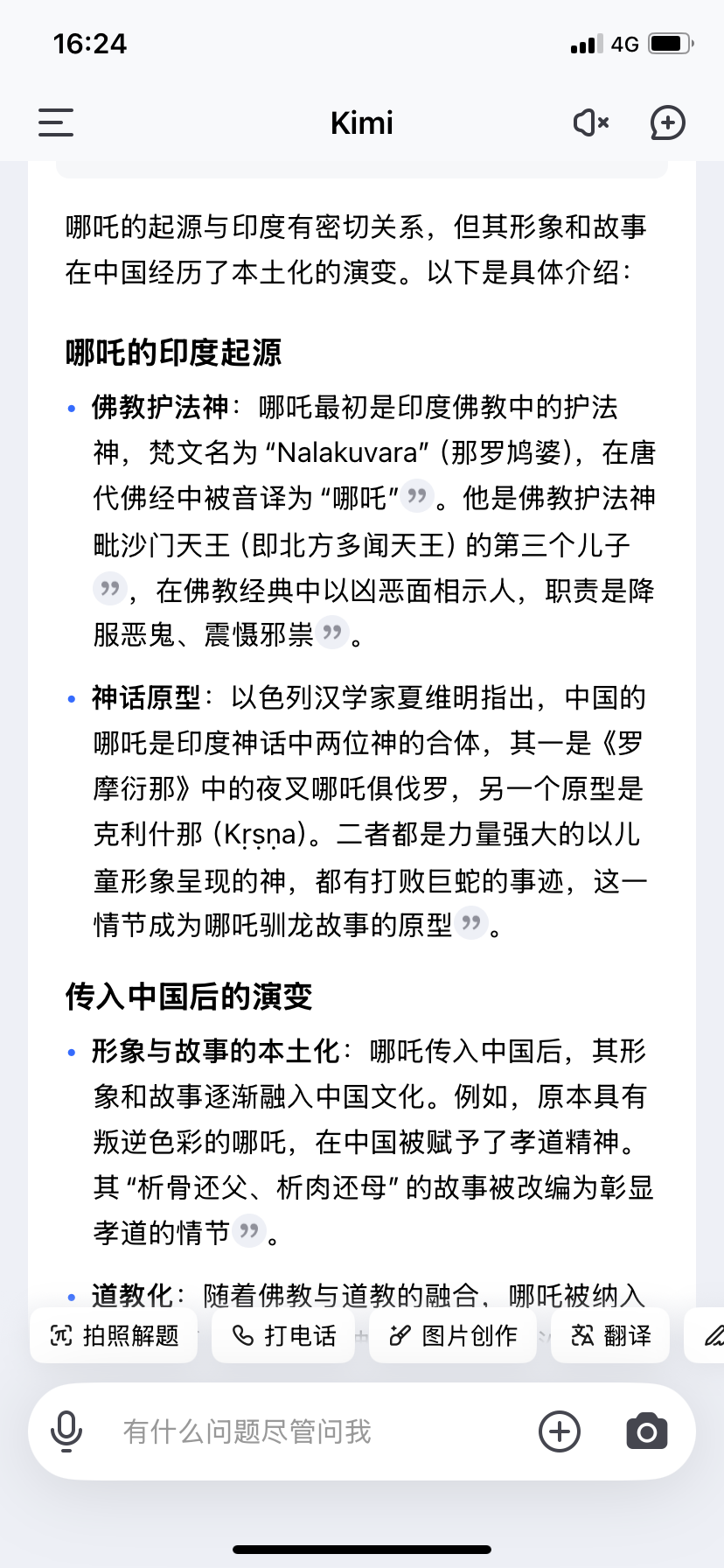Open citation after 孝道的情节
The width and height of the screenshot is (724, 1568).
pos(249,1231)
